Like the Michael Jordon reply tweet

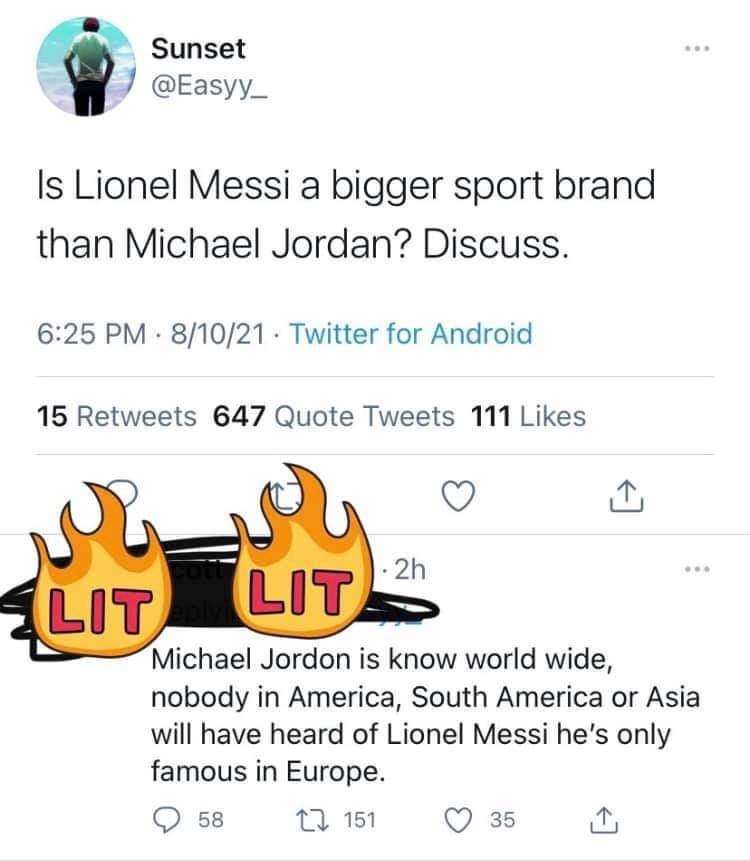coord(459,821)
